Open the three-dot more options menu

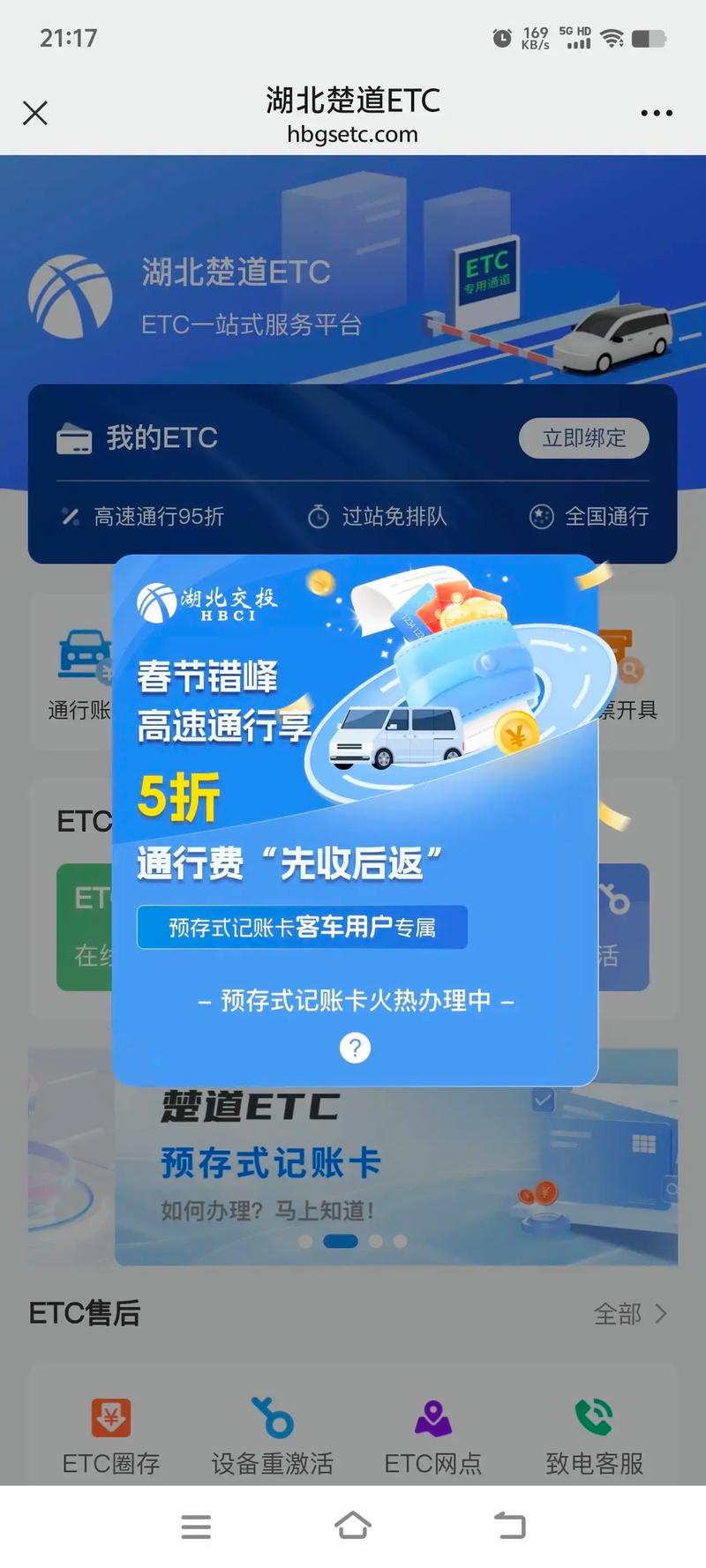pyautogui.click(x=656, y=113)
